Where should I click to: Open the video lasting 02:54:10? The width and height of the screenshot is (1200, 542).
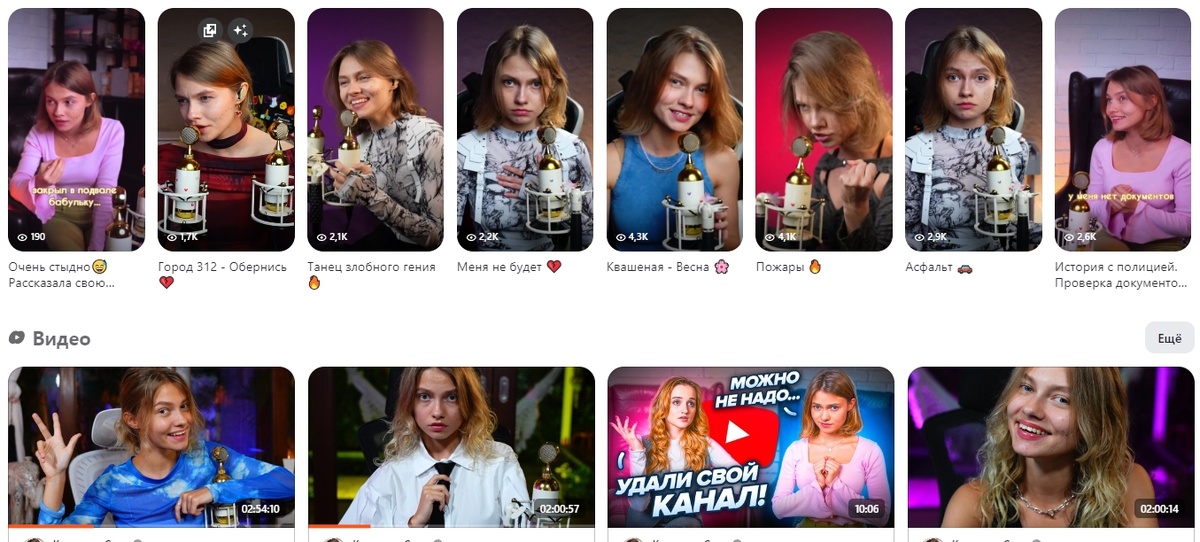(x=151, y=446)
